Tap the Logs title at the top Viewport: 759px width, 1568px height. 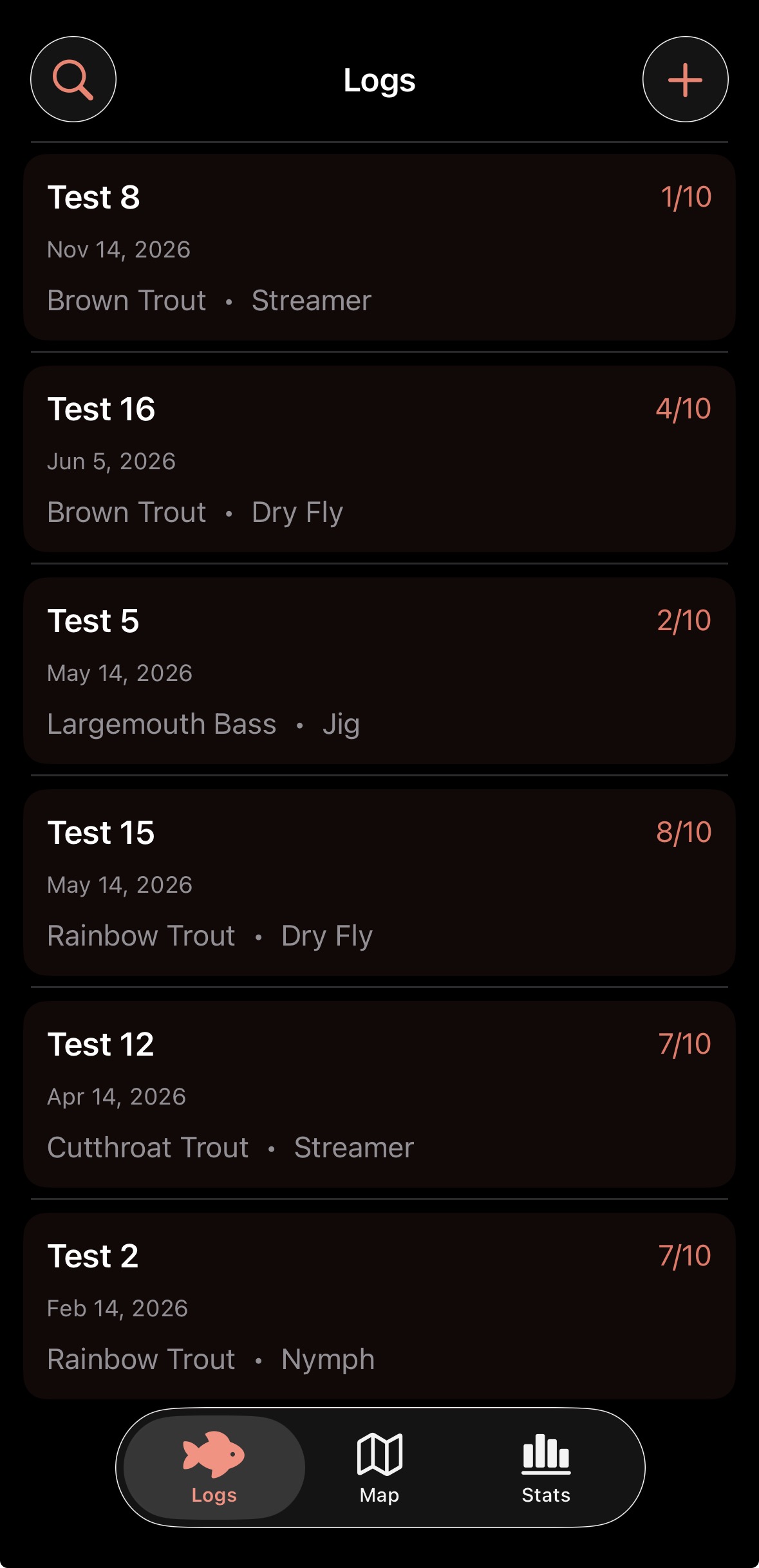(x=379, y=80)
